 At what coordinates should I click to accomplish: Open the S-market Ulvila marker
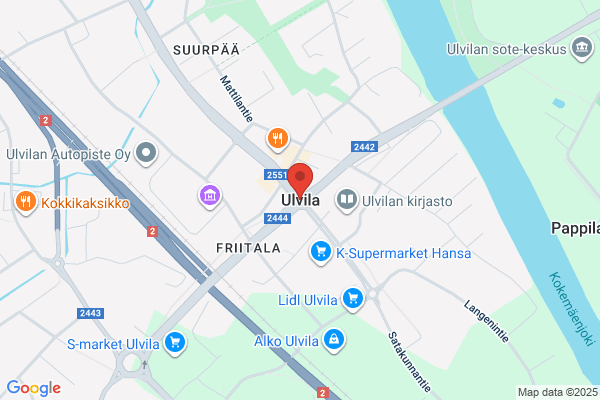click(175, 343)
